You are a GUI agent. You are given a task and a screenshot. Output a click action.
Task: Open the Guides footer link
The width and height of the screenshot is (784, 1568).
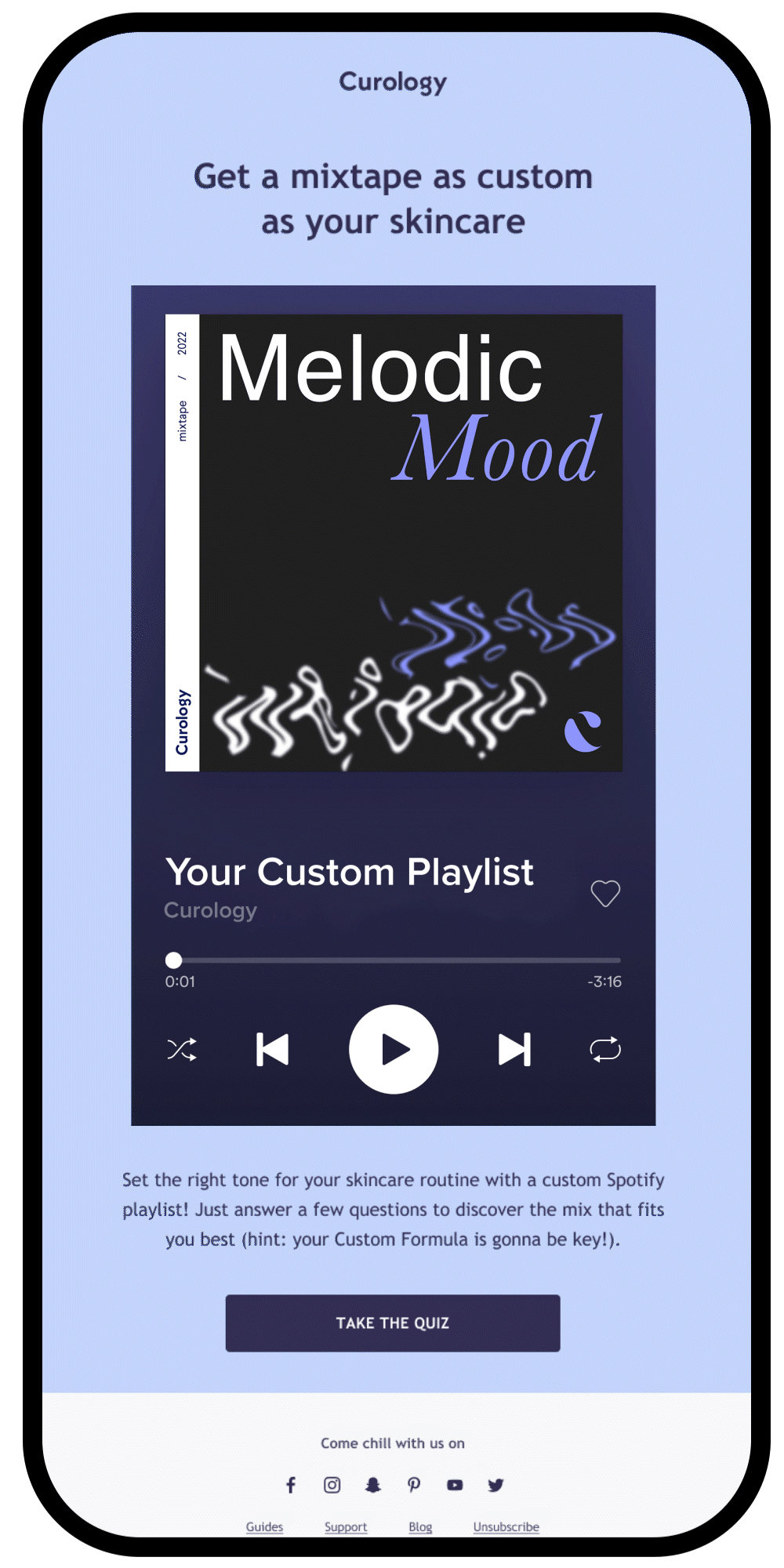264,1526
